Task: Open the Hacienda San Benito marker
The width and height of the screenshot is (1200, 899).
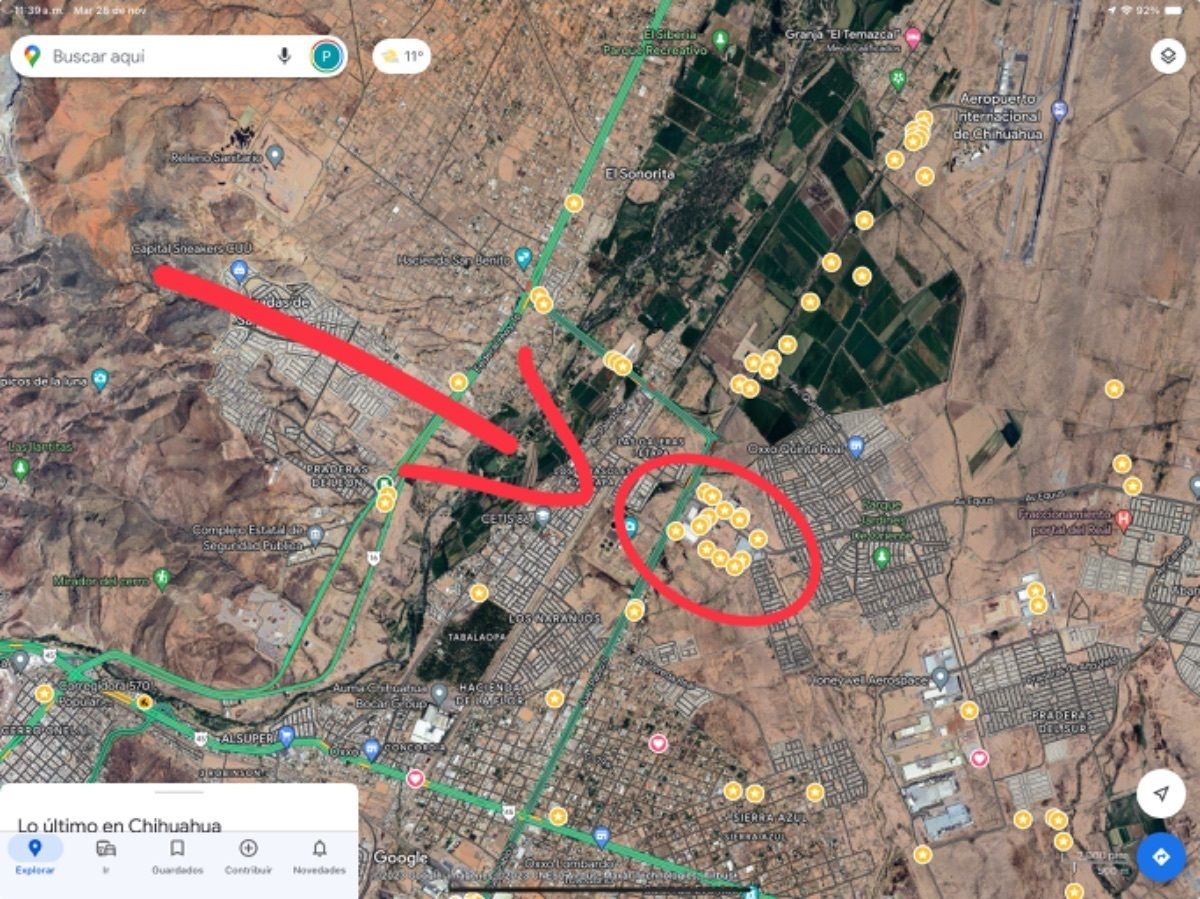Action: tap(523, 257)
